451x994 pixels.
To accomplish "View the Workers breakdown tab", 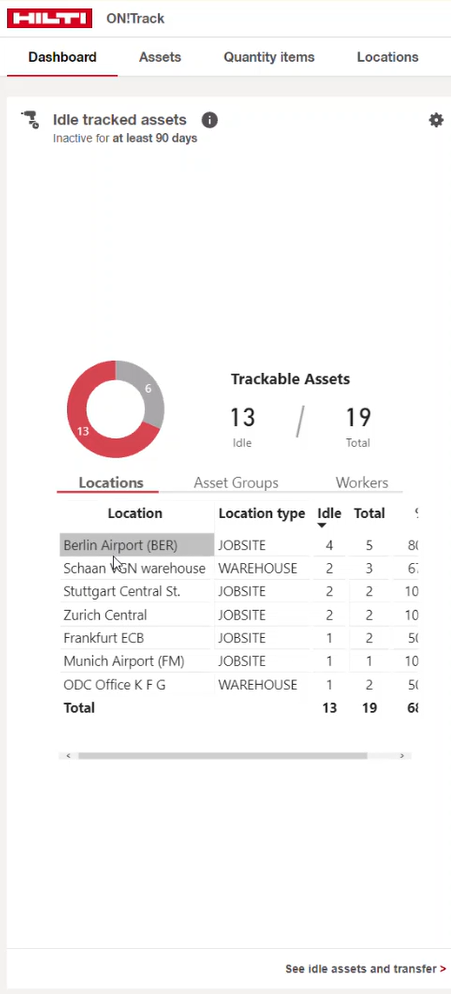I will click(362, 483).
